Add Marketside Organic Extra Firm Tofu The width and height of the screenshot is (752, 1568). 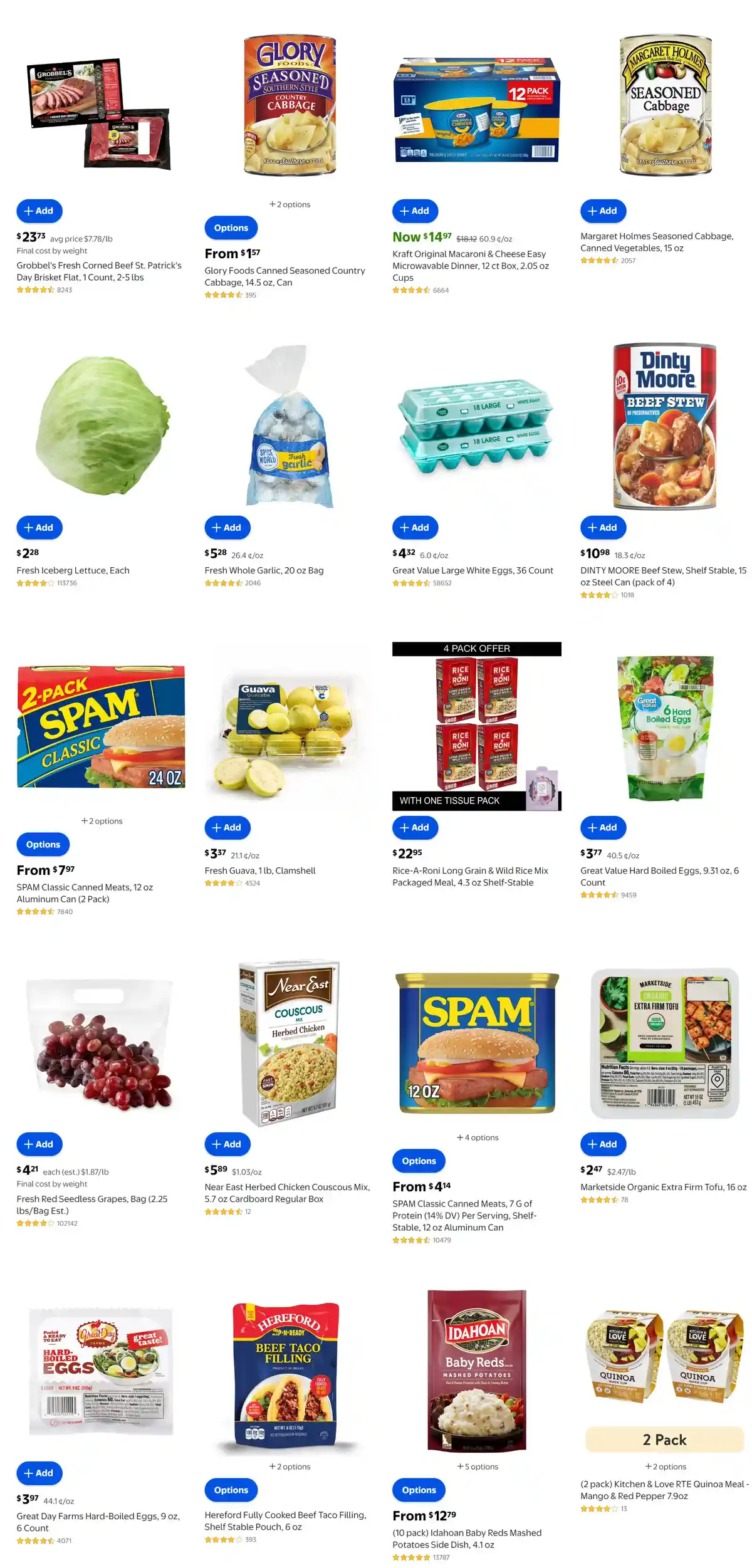(x=603, y=1144)
